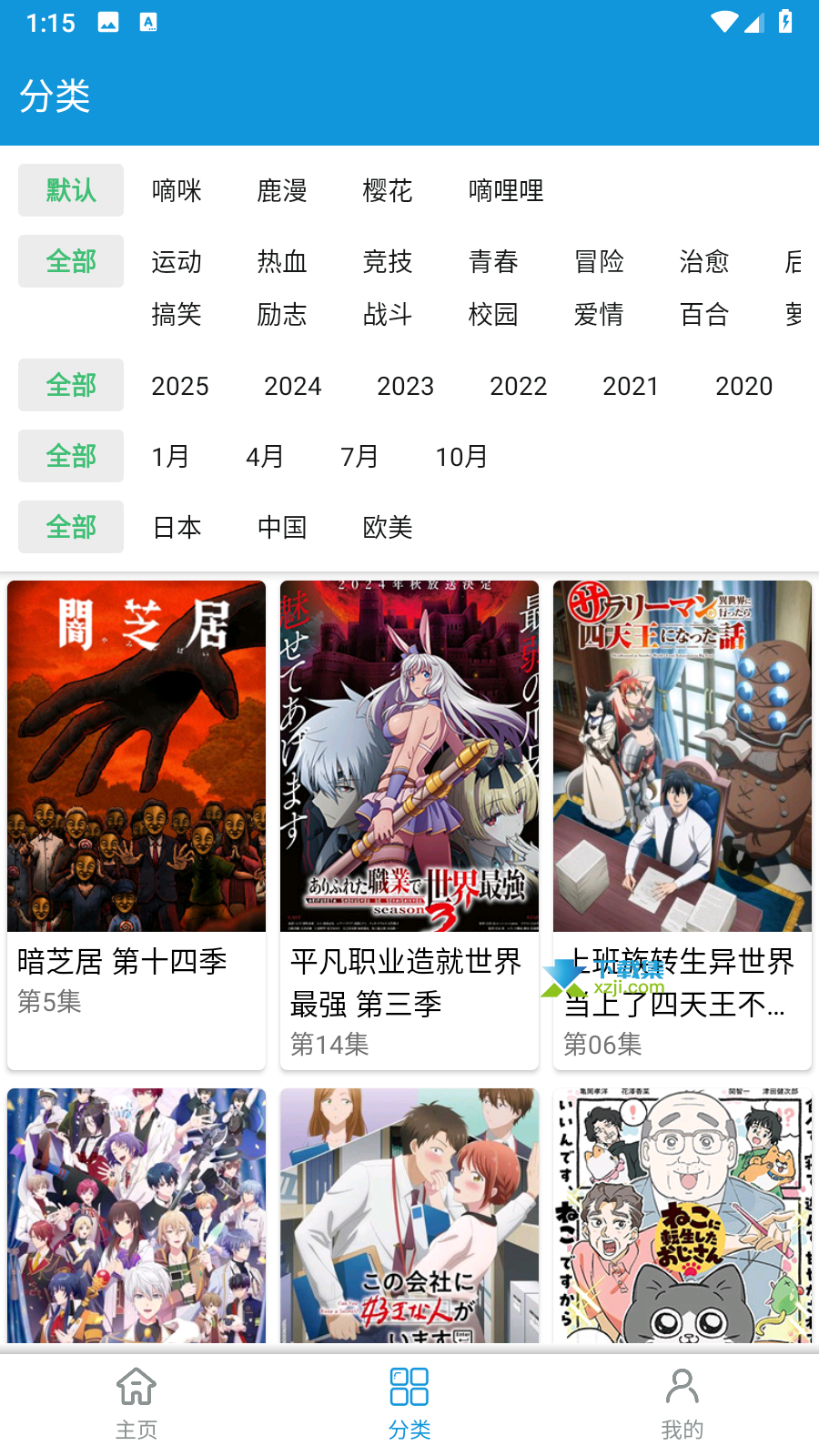Switch to the 主页 tab

pyautogui.click(x=136, y=1404)
